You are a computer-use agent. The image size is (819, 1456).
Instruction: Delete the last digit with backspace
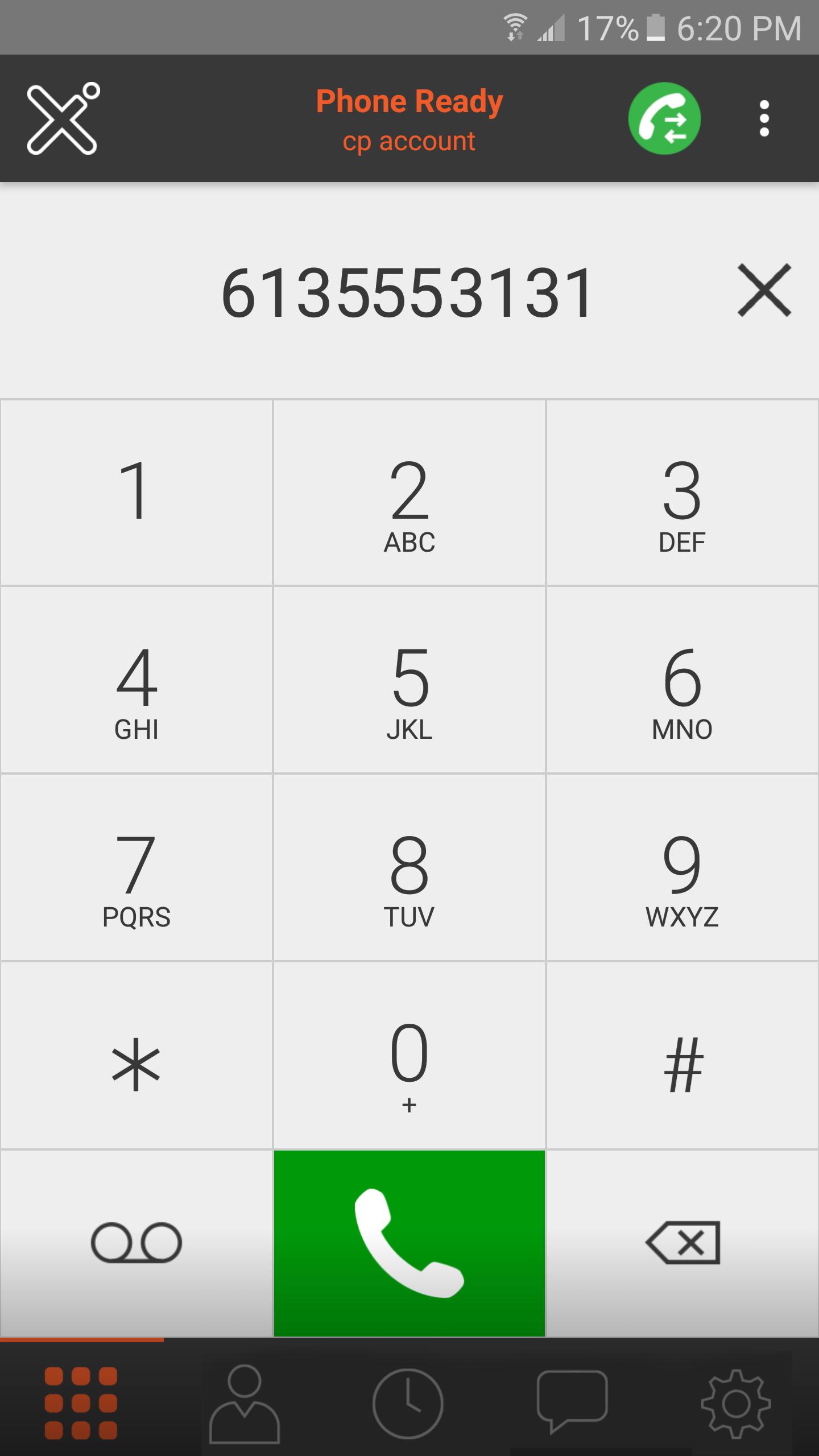click(682, 1243)
